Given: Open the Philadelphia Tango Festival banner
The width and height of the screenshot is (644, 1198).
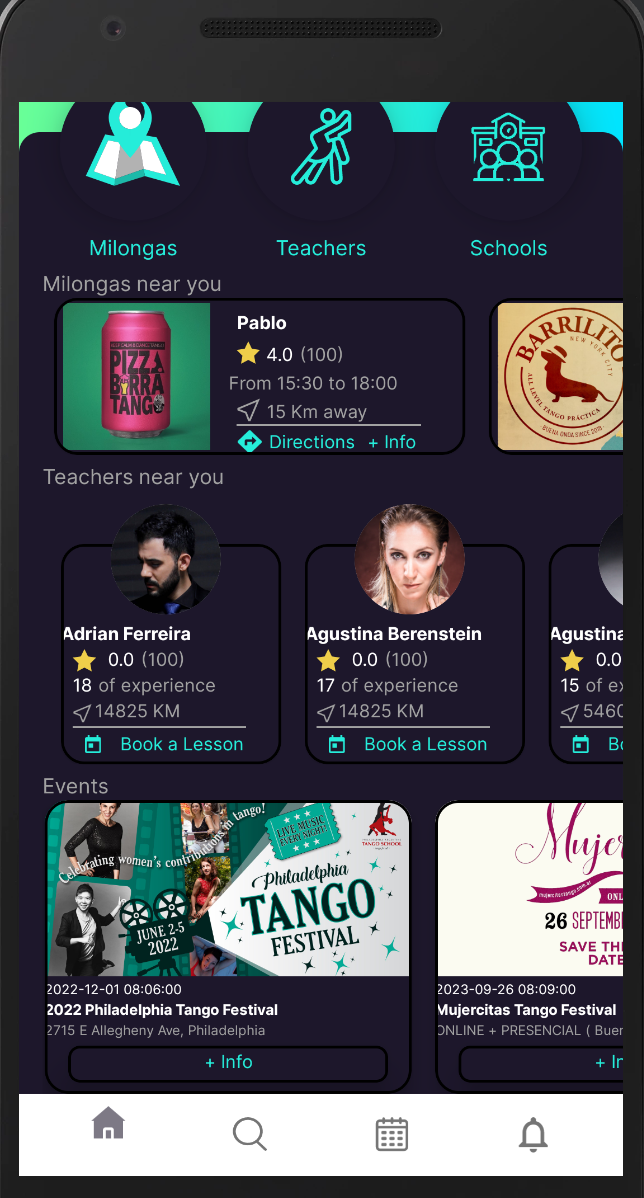Looking at the screenshot, I should [x=228, y=890].
